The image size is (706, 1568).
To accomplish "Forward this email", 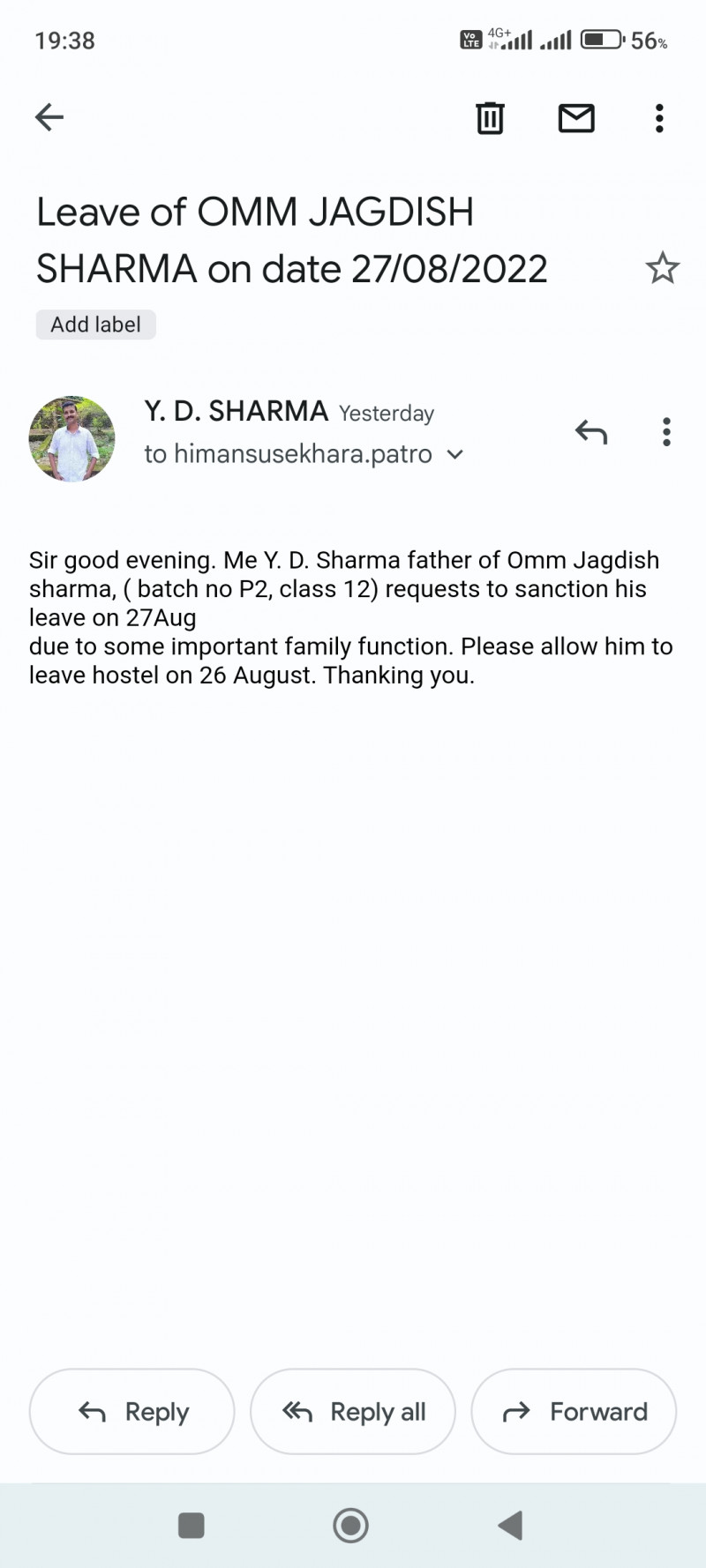I will (574, 1412).
